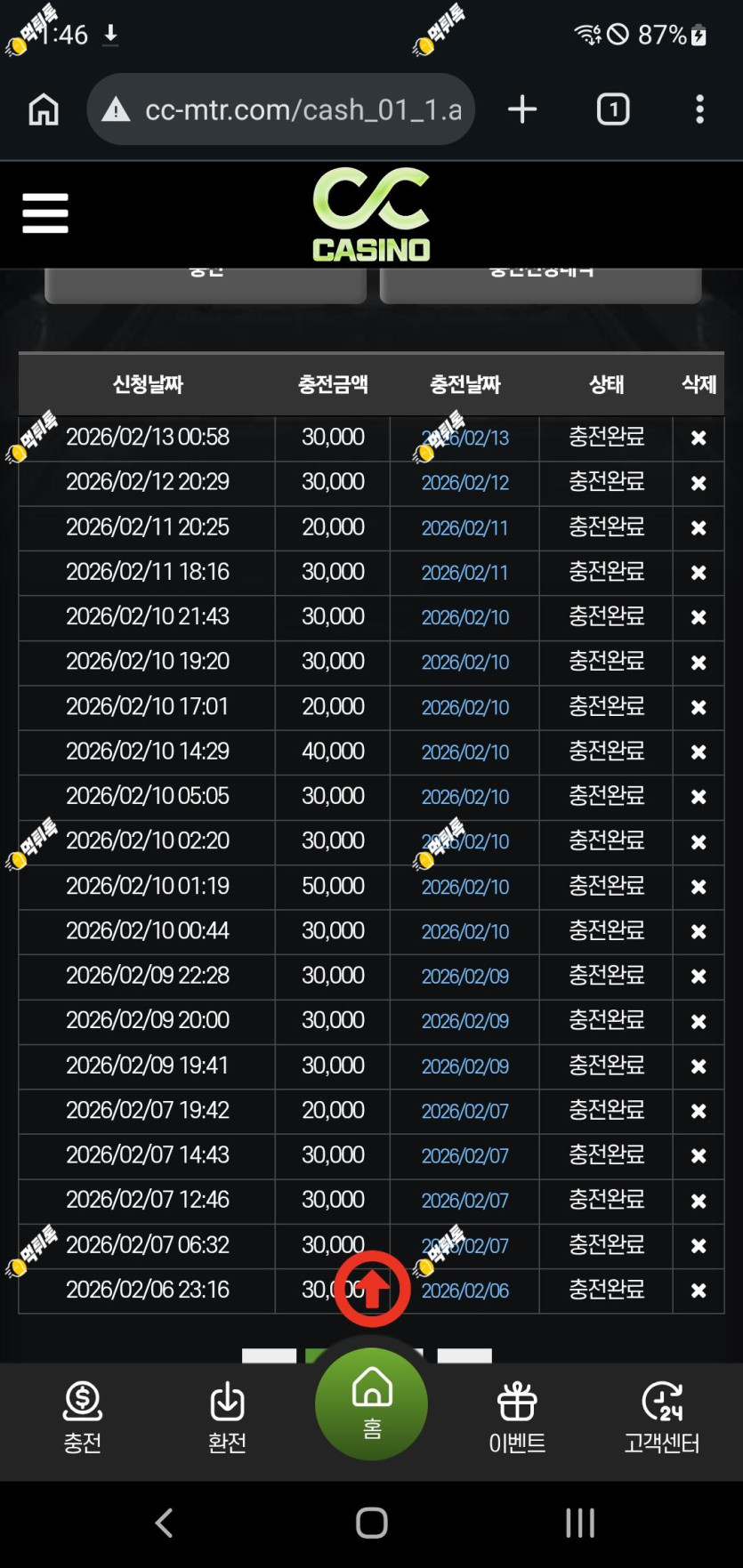Go to 홈 via the green button
The width and height of the screenshot is (743, 1568).
[371, 1404]
